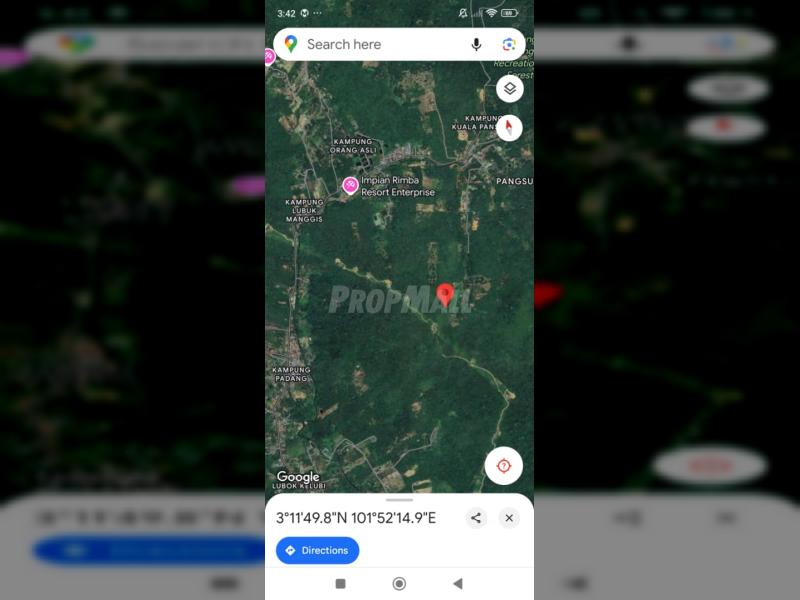Get Directions to the pin

click(x=317, y=550)
